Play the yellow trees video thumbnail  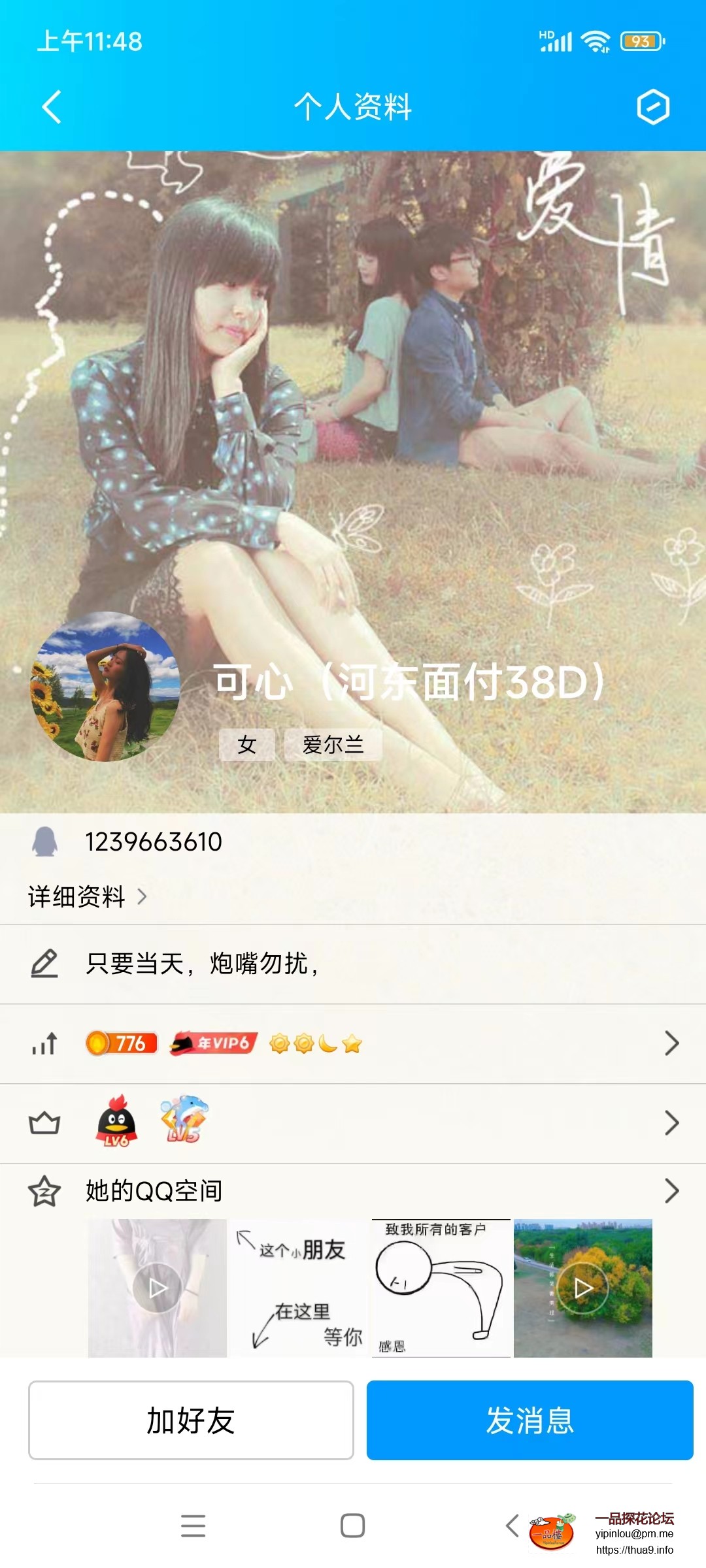point(583,1288)
